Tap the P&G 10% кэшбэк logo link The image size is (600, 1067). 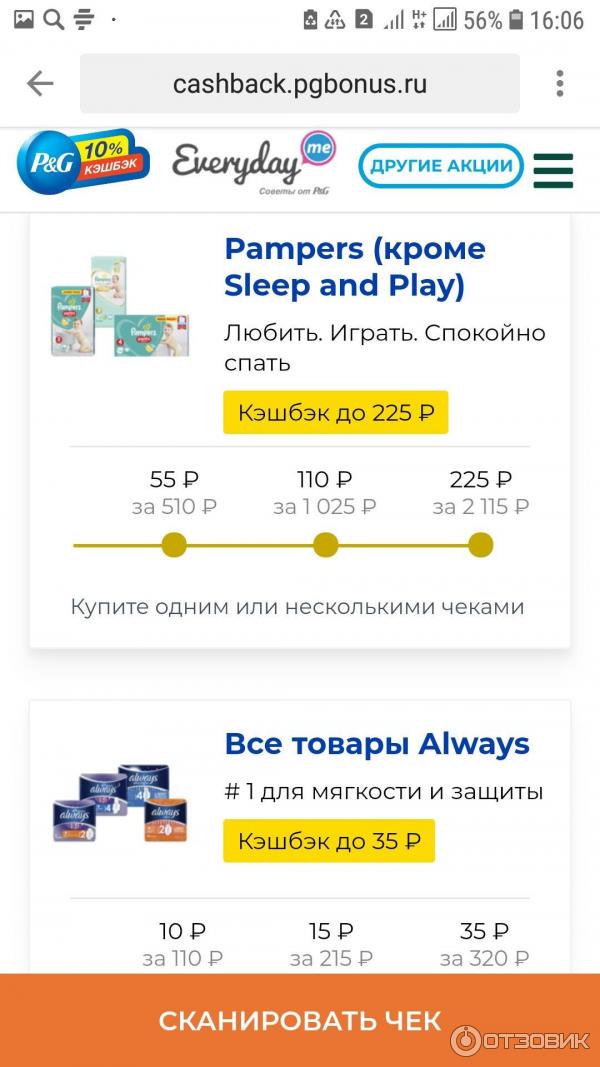point(82,164)
